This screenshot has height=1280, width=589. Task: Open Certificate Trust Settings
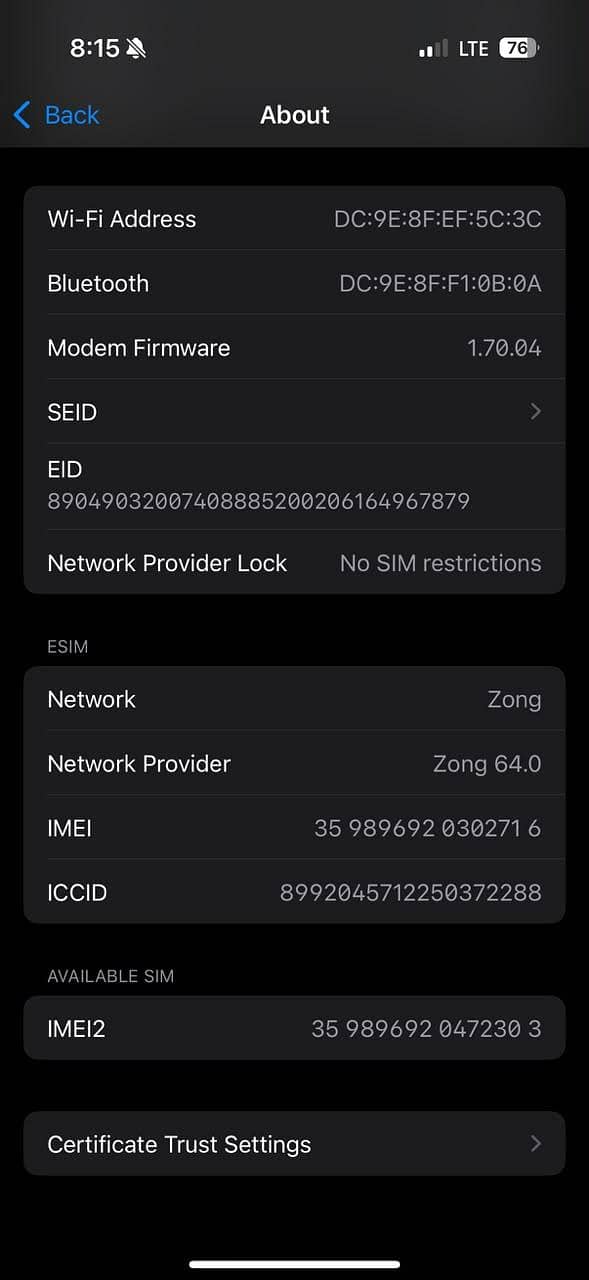click(x=294, y=1143)
